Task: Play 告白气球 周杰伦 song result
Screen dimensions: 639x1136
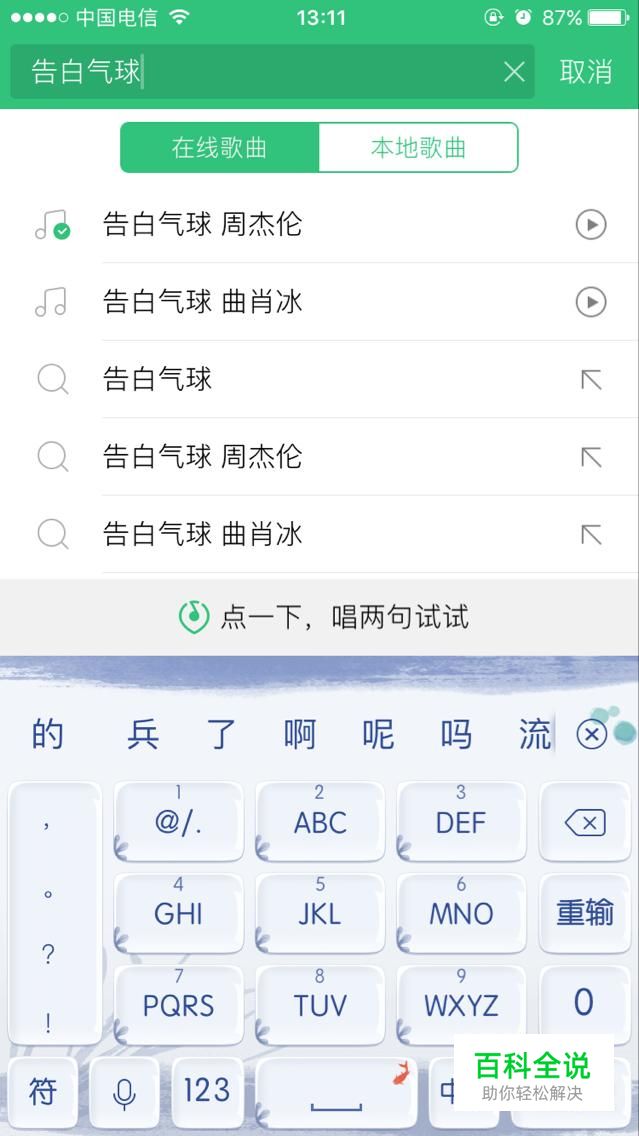Action: click(x=591, y=224)
